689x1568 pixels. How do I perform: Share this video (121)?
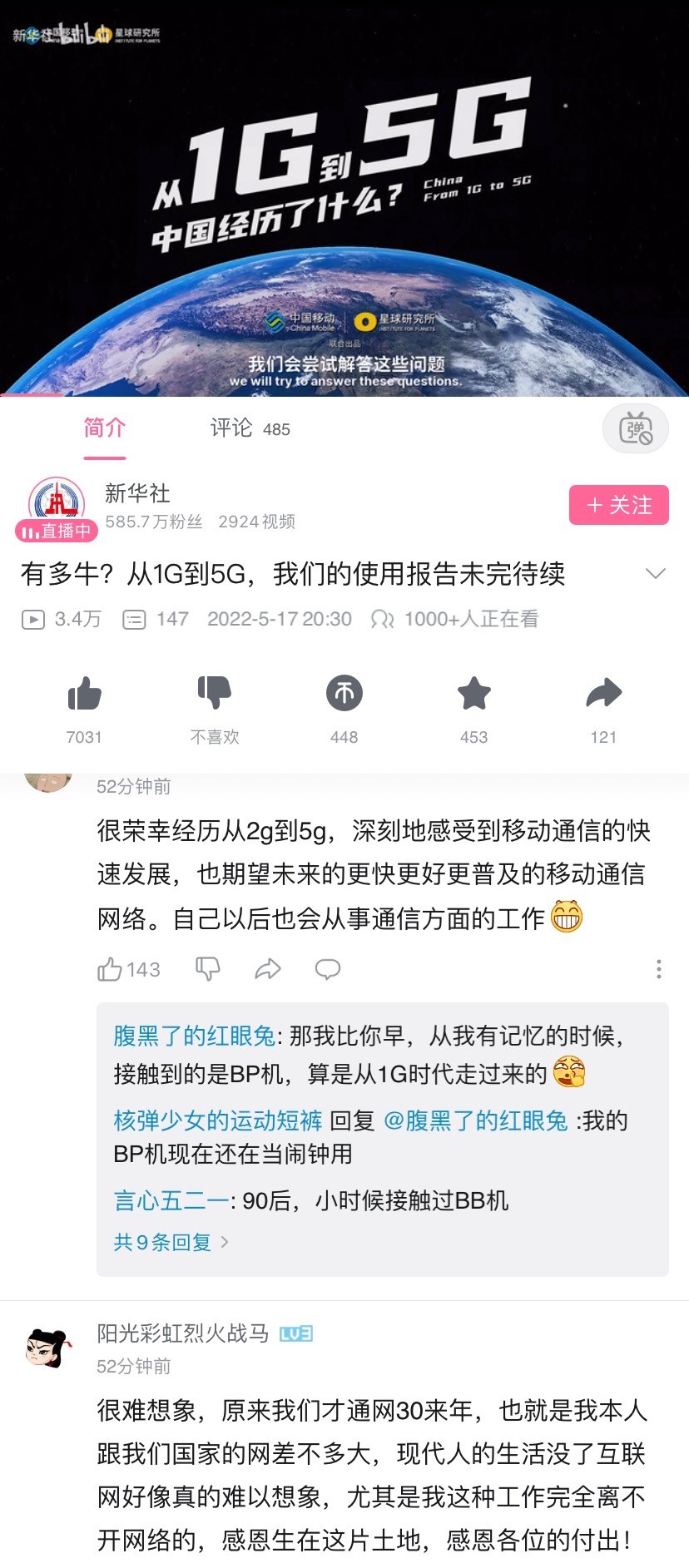pyautogui.click(x=603, y=695)
